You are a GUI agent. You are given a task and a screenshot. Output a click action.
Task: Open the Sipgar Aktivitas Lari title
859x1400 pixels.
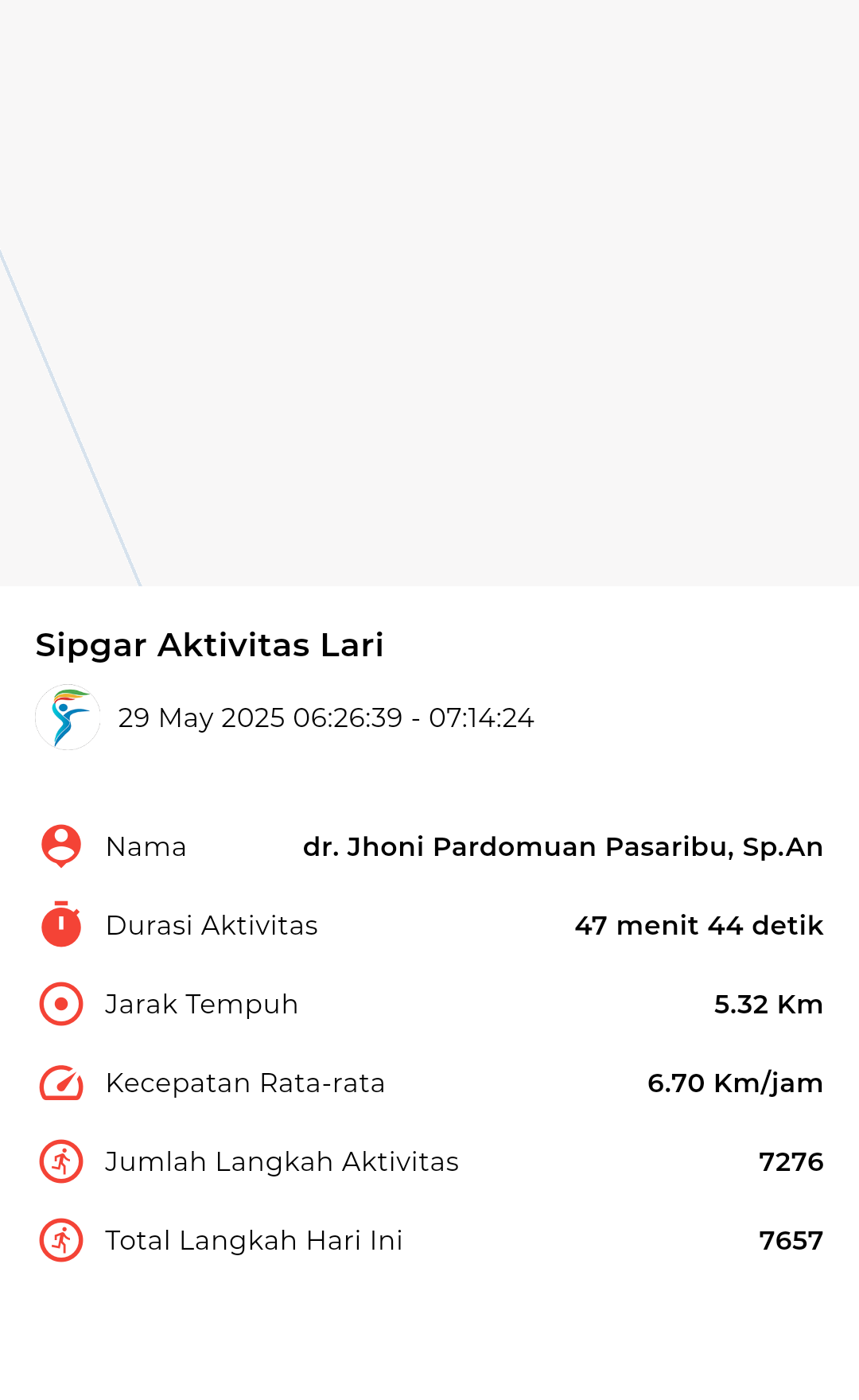click(209, 645)
